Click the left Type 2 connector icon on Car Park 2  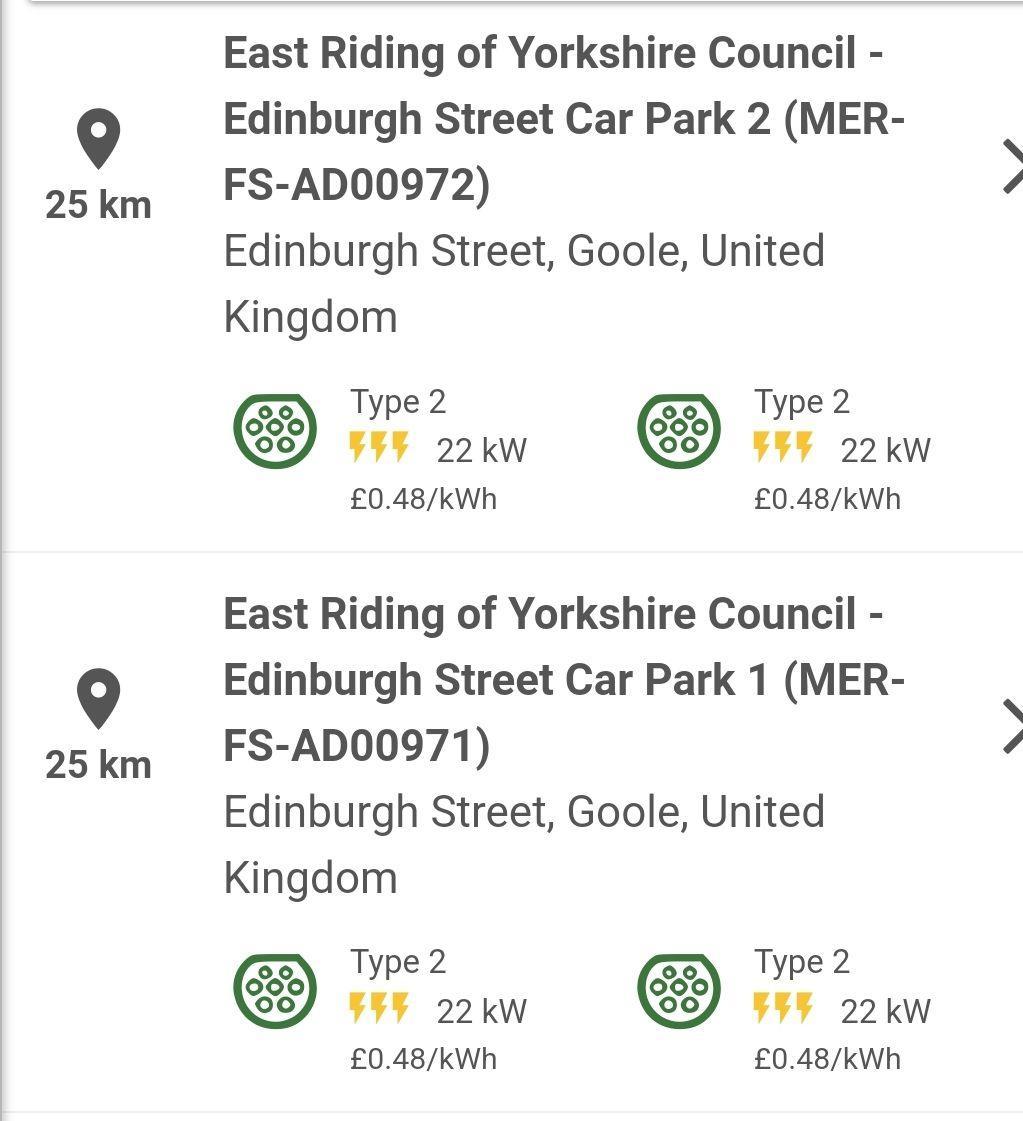(274, 428)
